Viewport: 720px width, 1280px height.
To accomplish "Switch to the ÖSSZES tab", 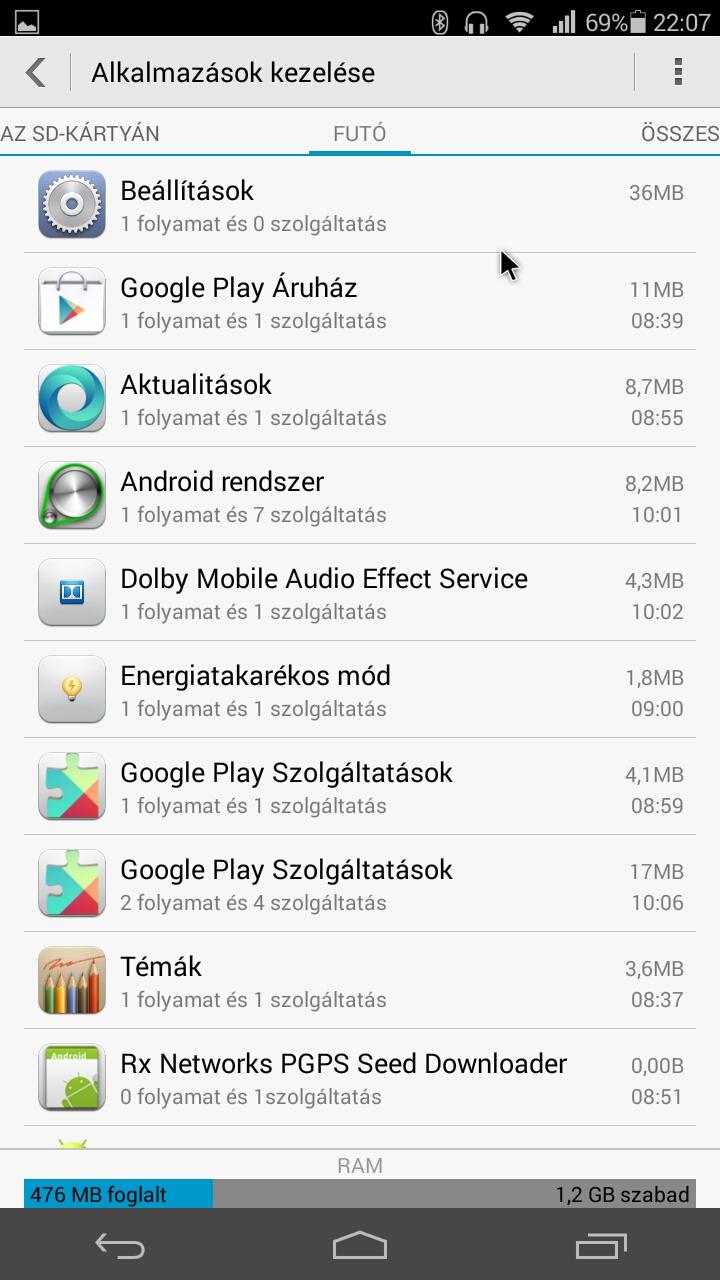I will (679, 133).
